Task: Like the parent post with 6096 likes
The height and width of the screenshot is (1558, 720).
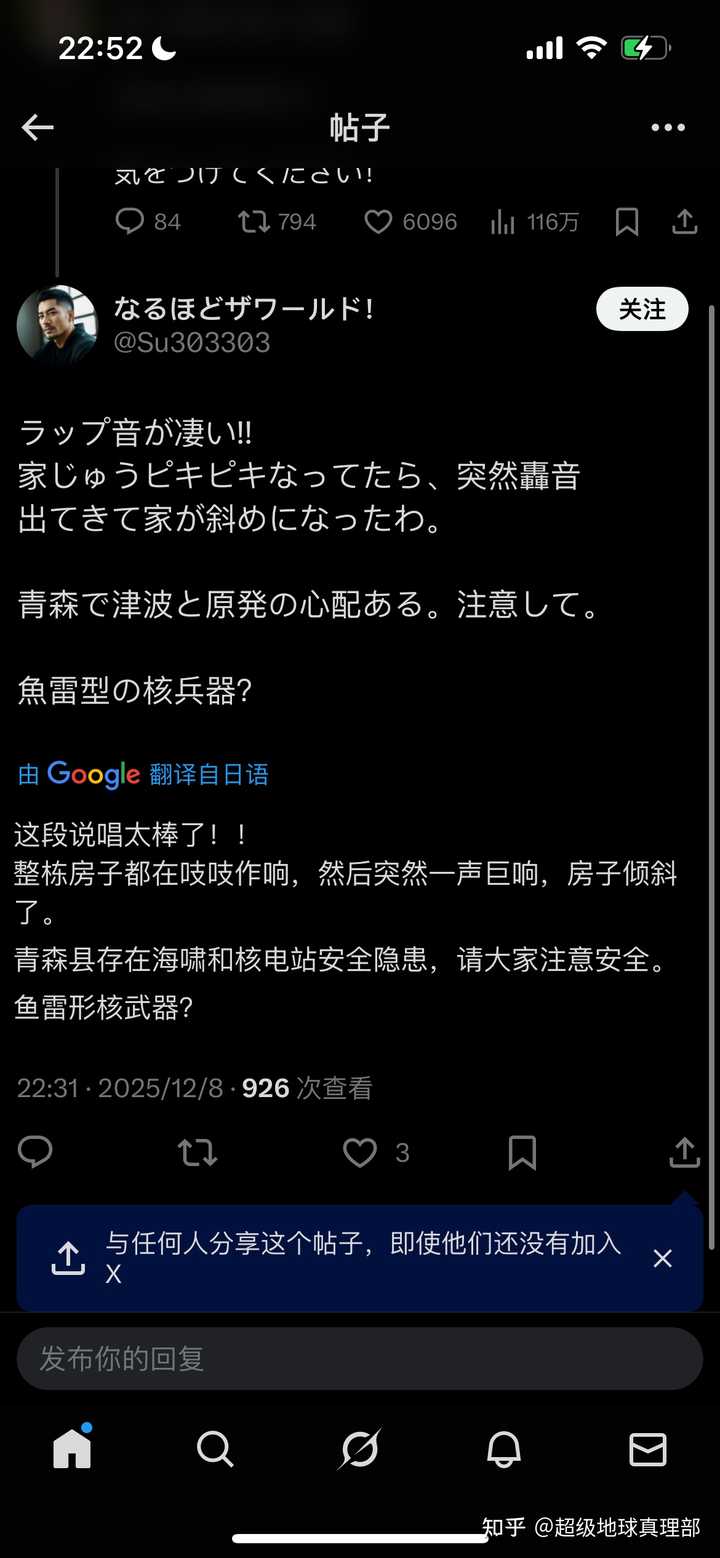Action: coord(378,221)
